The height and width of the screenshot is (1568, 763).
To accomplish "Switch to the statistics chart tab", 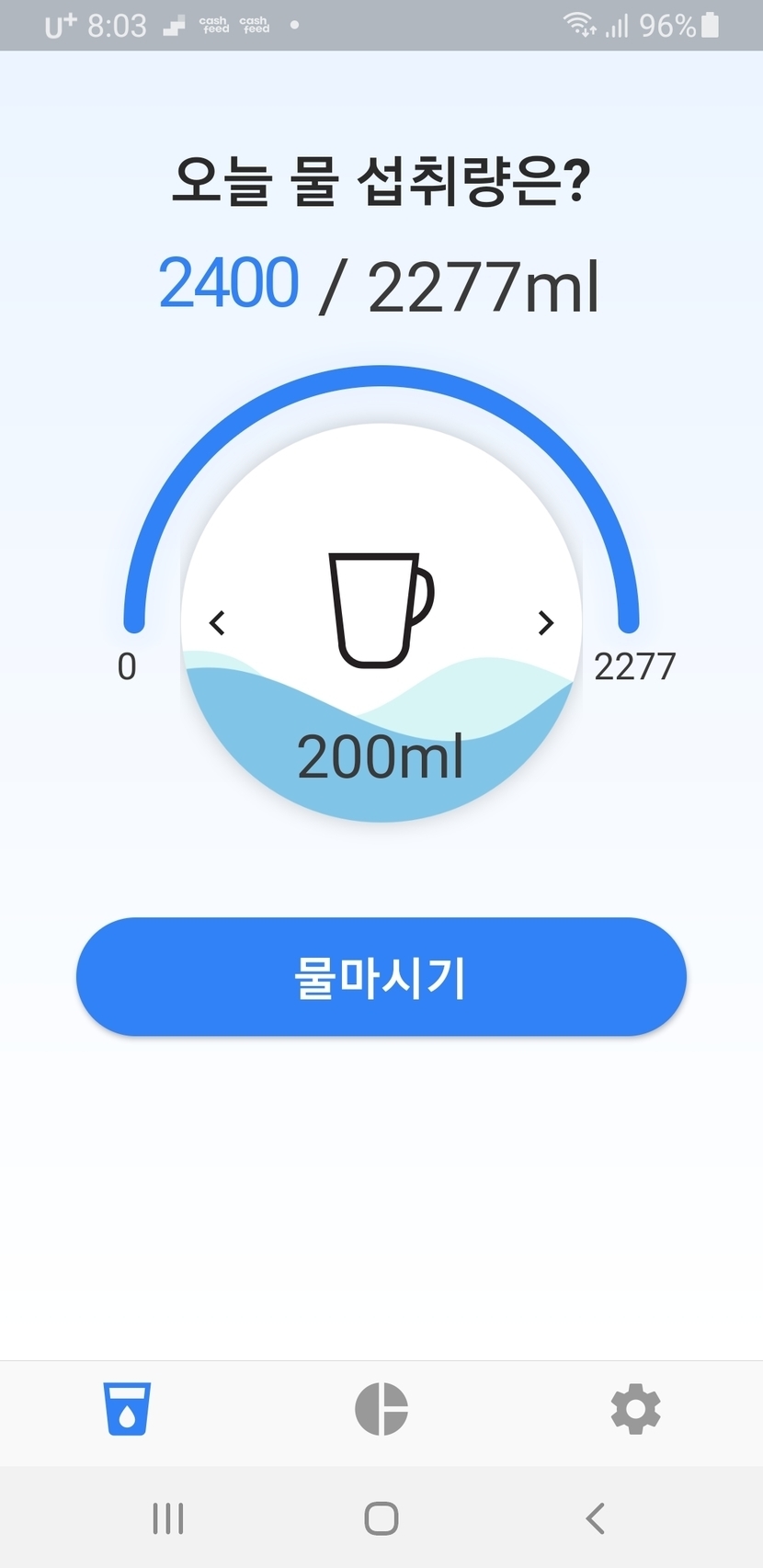I will pyautogui.click(x=381, y=1408).
